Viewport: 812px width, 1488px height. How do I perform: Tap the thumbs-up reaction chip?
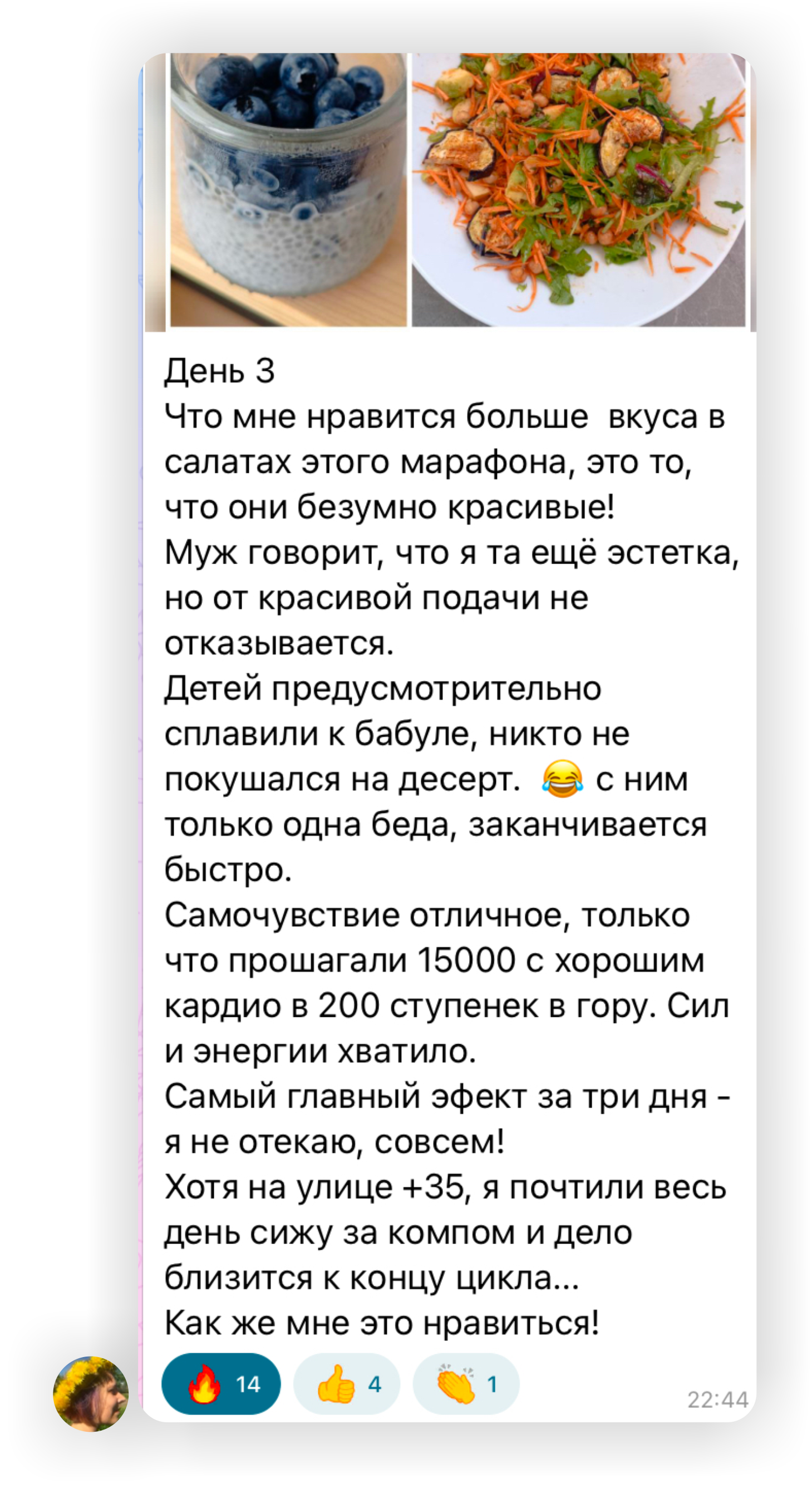346,1384
